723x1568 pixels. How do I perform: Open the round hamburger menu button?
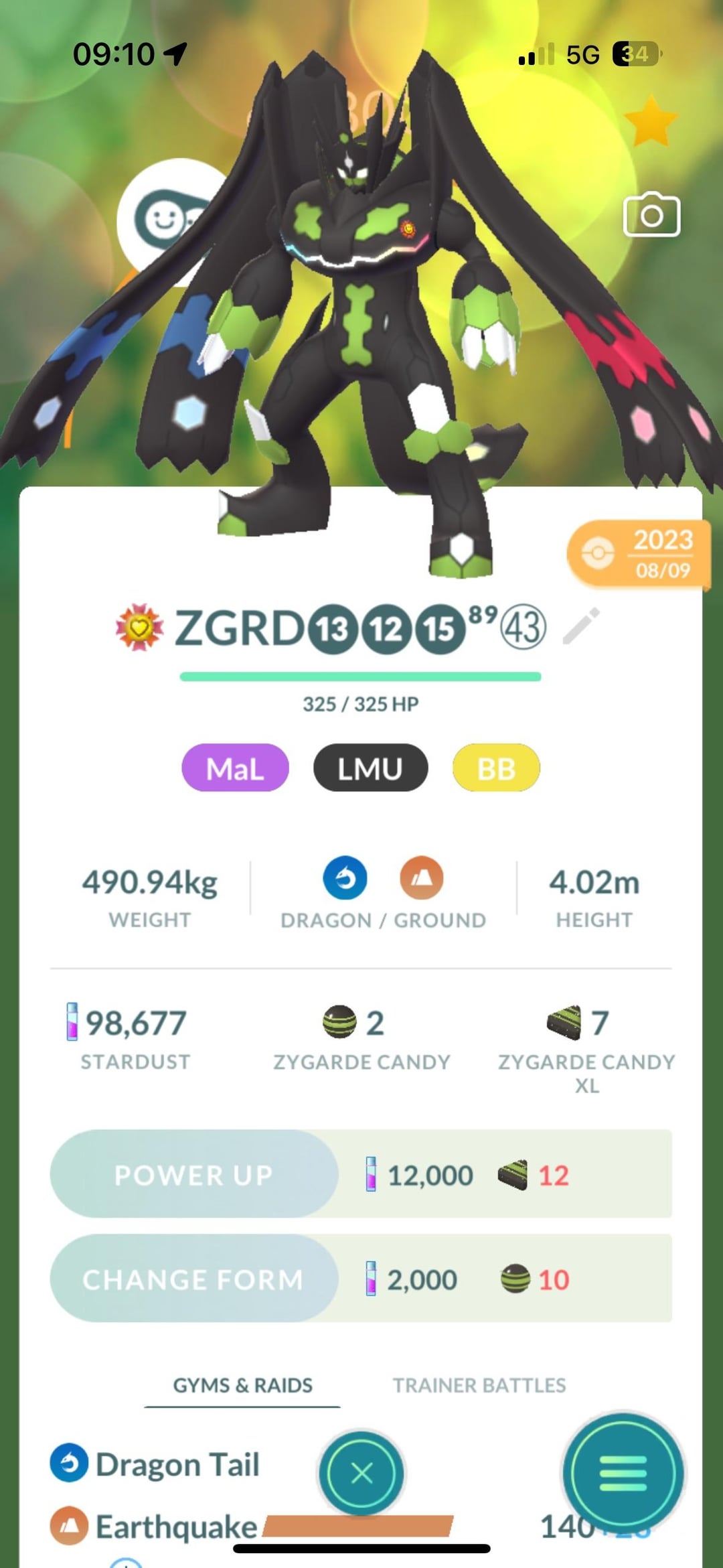pos(623,1473)
